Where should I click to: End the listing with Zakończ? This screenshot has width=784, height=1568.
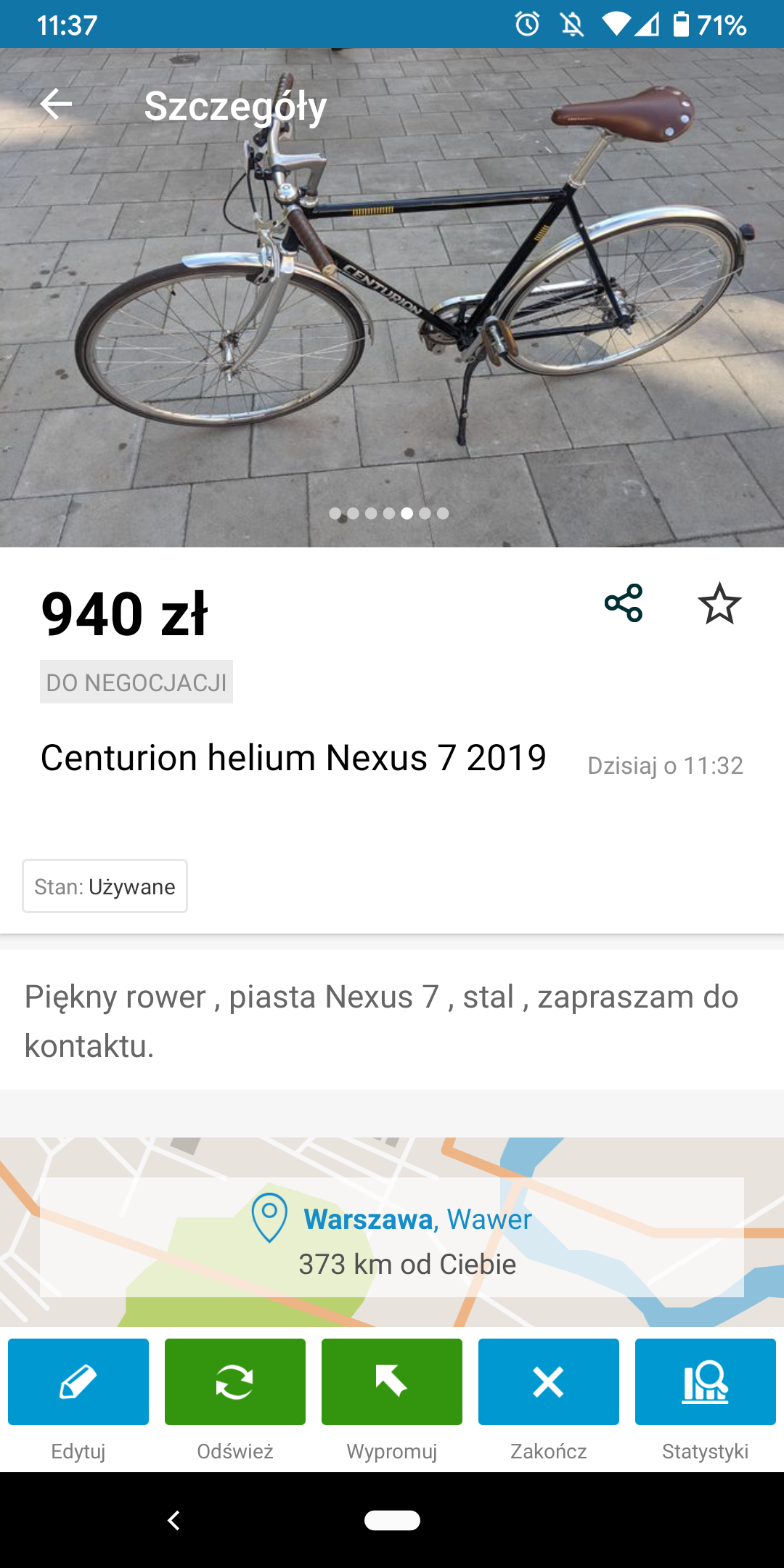tap(549, 1381)
